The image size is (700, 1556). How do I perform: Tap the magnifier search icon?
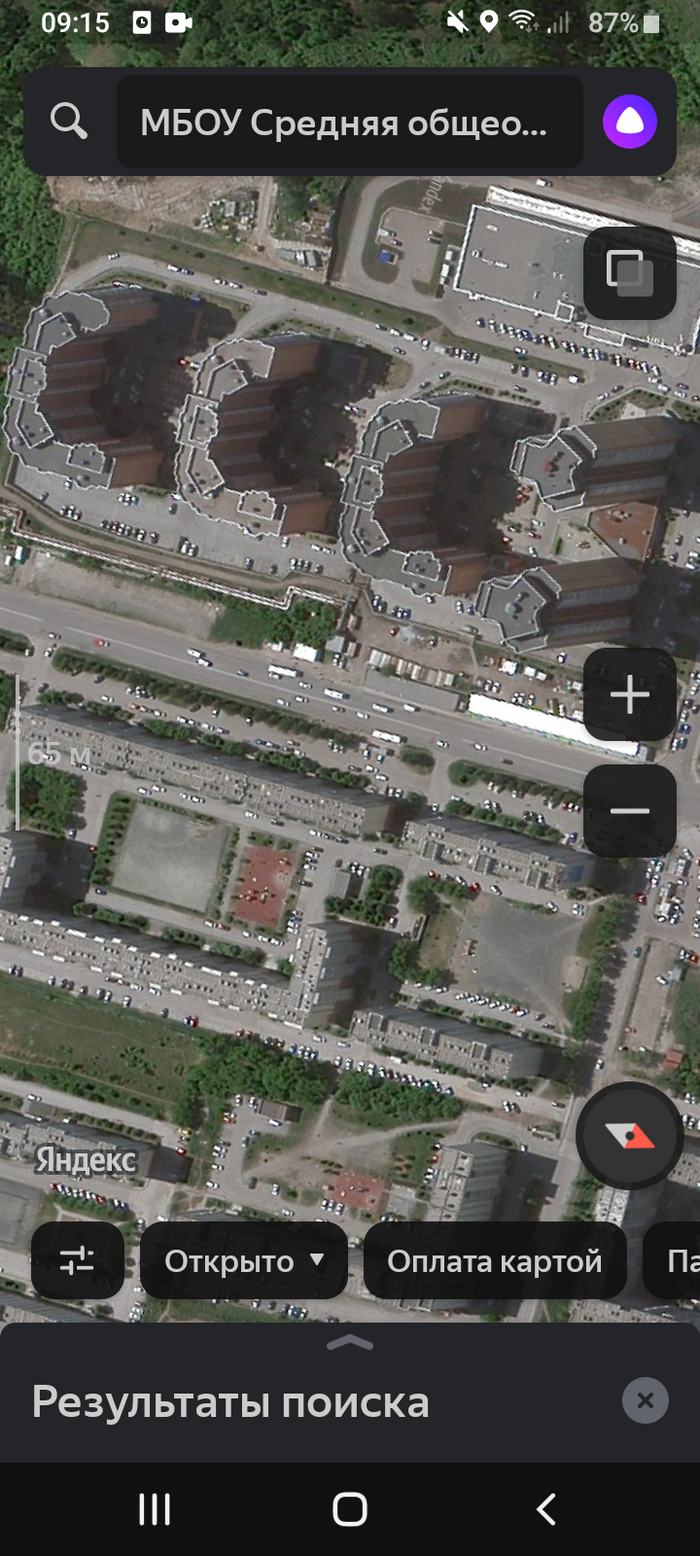(x=69, y=122)
